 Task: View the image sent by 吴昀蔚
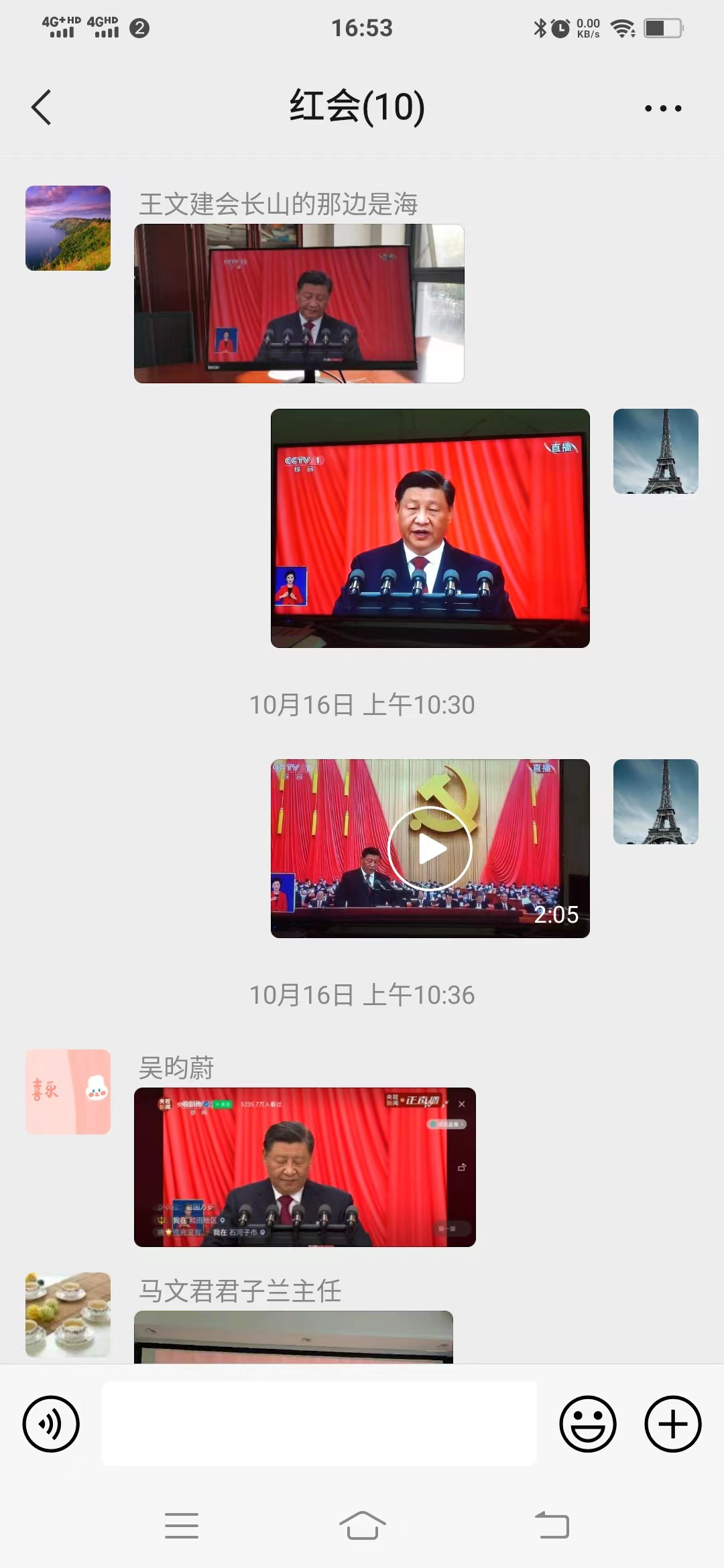click(x=304, y=1167)
